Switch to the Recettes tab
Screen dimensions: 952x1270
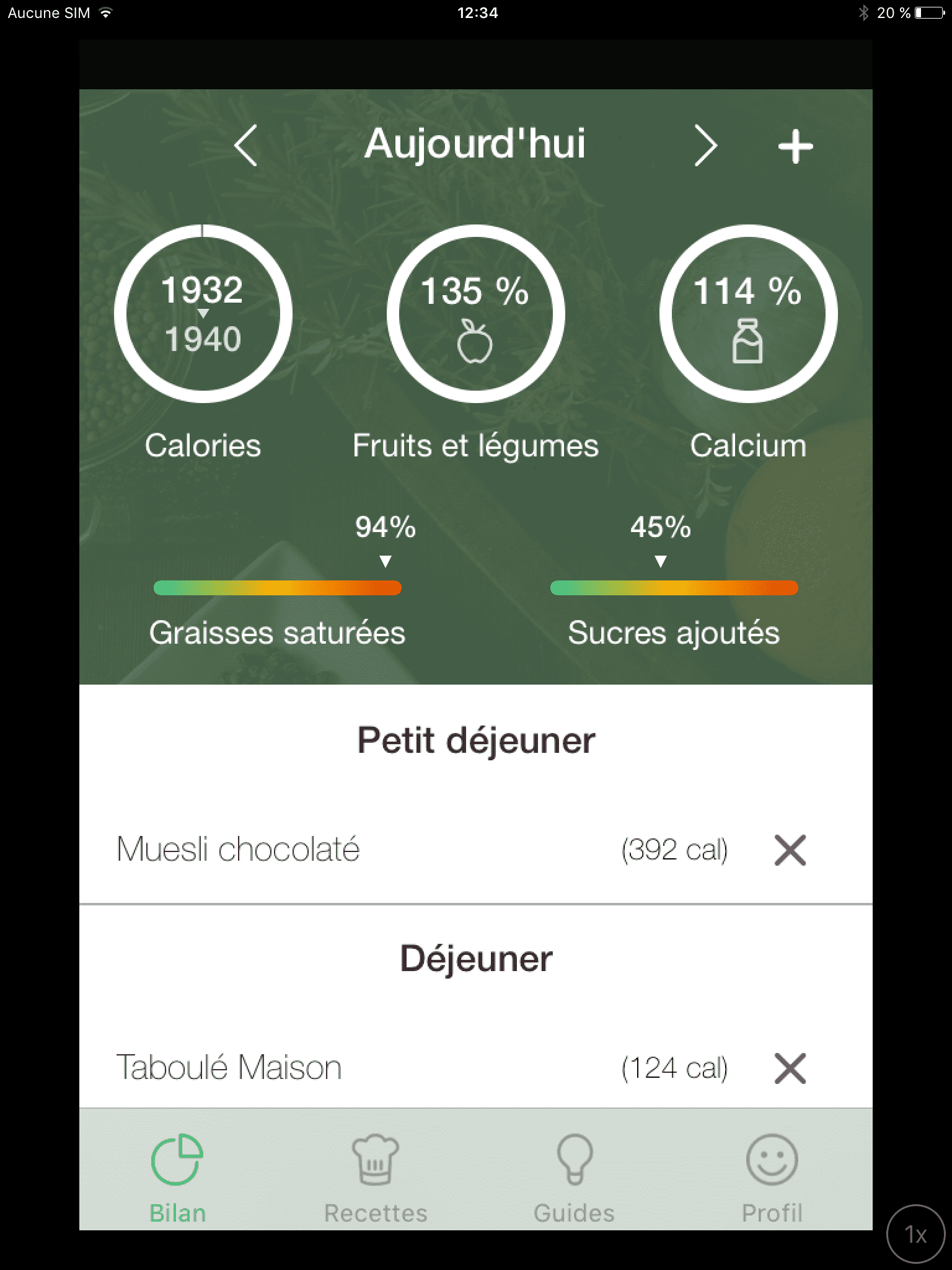click(x=376, y=1178)
